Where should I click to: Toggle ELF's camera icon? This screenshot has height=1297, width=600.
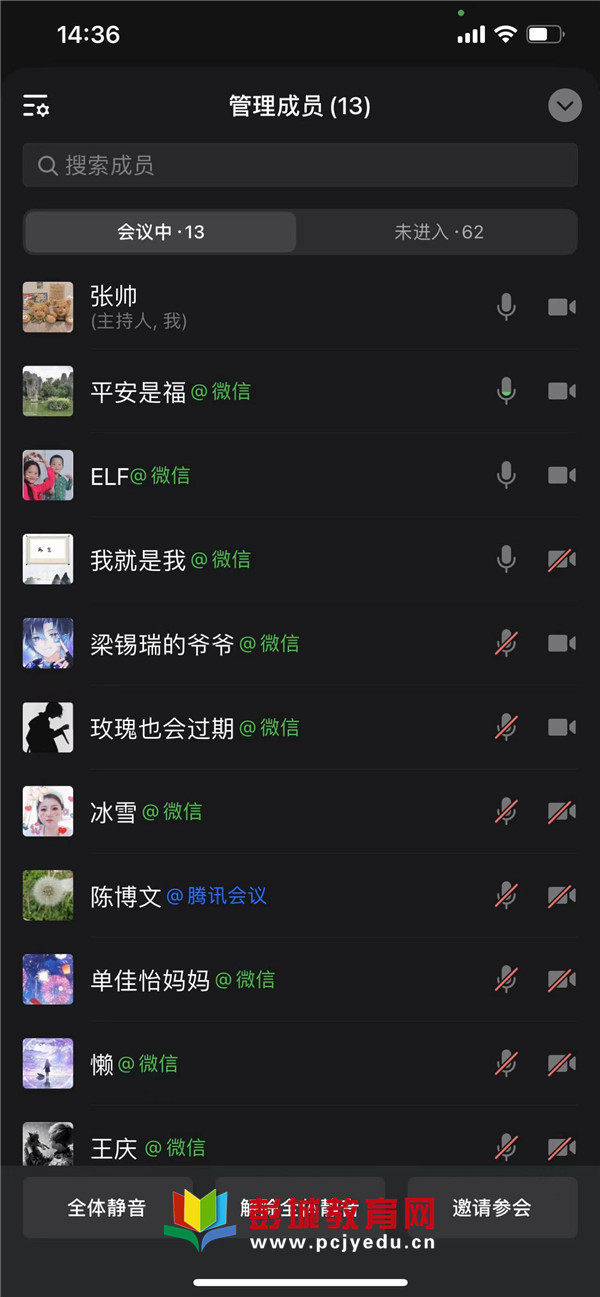pyautogui.click(x=562, y=475)
